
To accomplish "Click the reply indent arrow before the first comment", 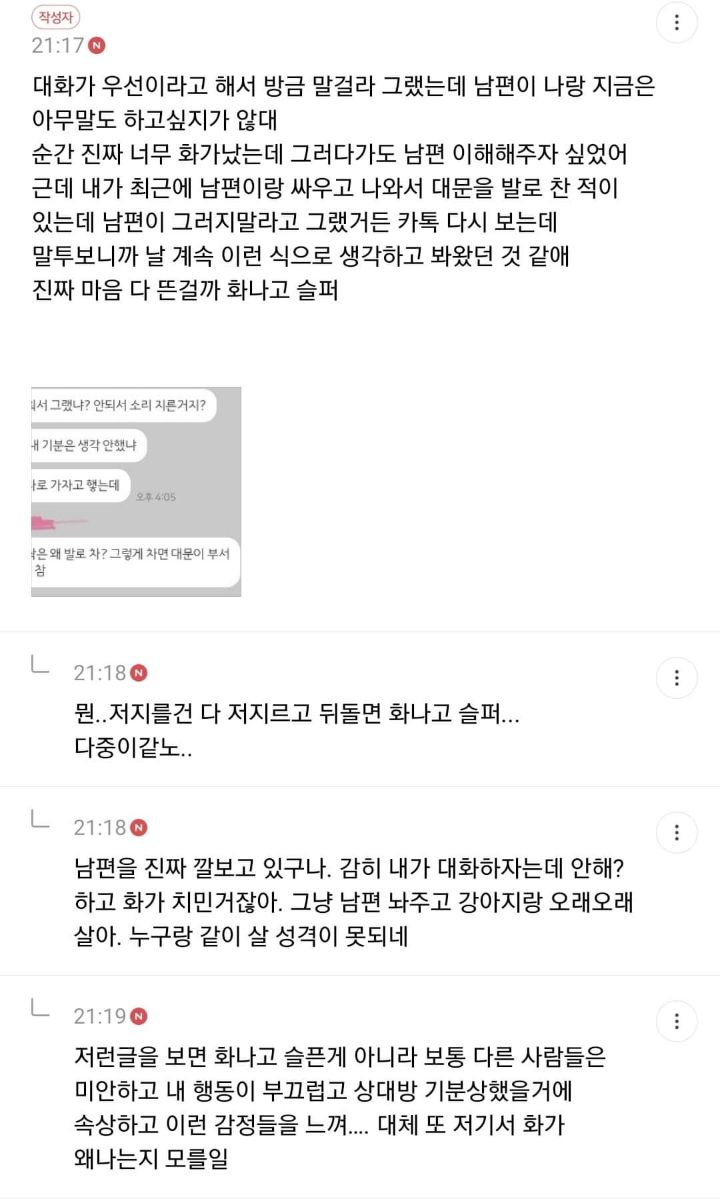I will pyautogui.click(x=38, y=668).
